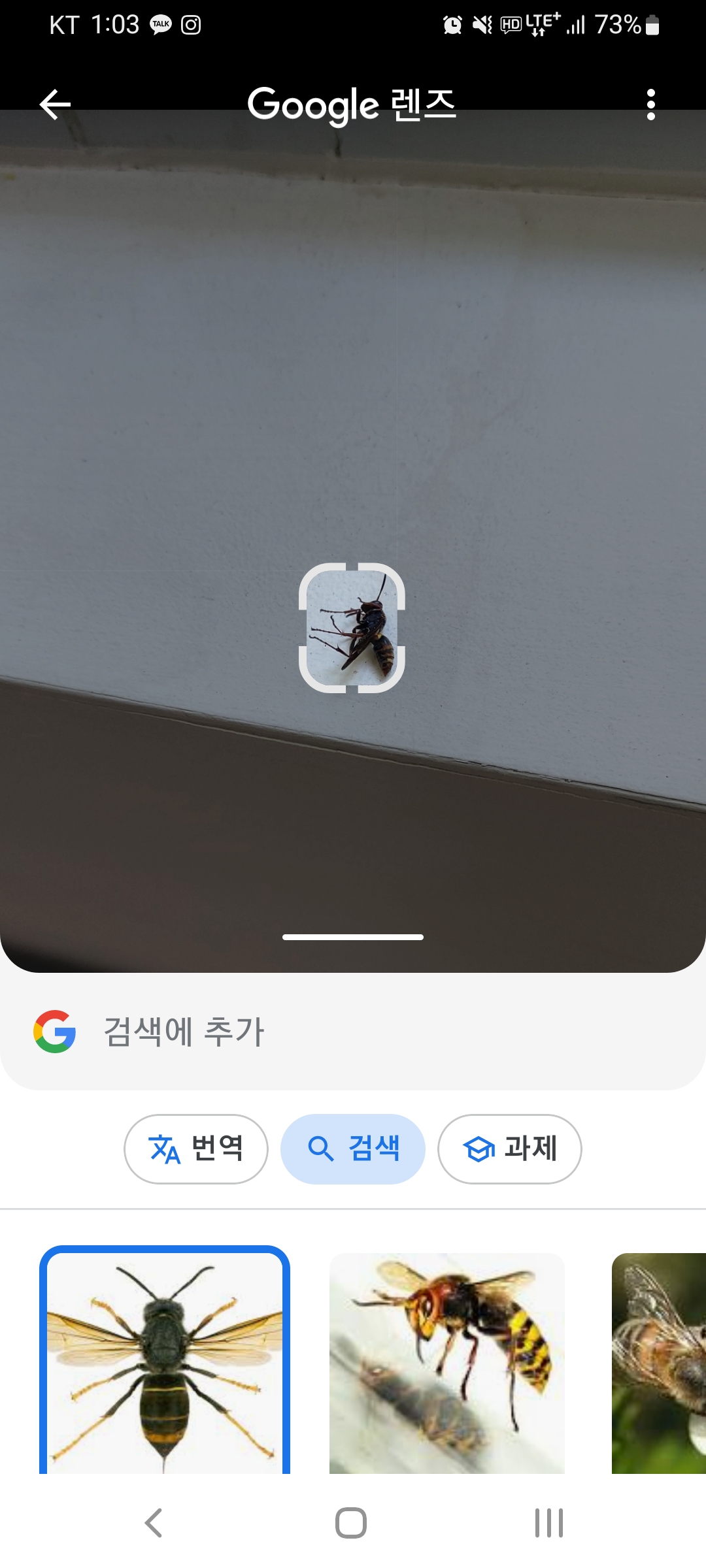Tap the sheet handle on the results panel
The image size is (706, 1568).
point(353,937)
